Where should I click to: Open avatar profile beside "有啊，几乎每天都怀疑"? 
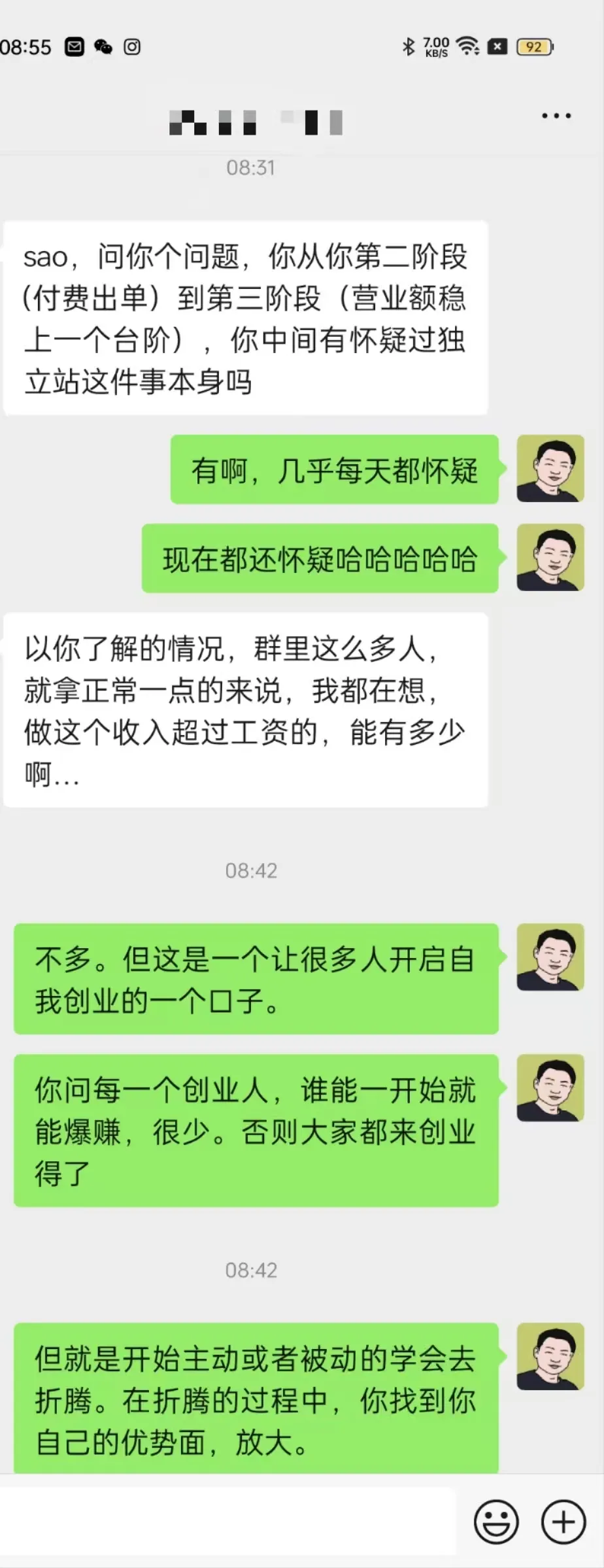click(x=550, y=469)
